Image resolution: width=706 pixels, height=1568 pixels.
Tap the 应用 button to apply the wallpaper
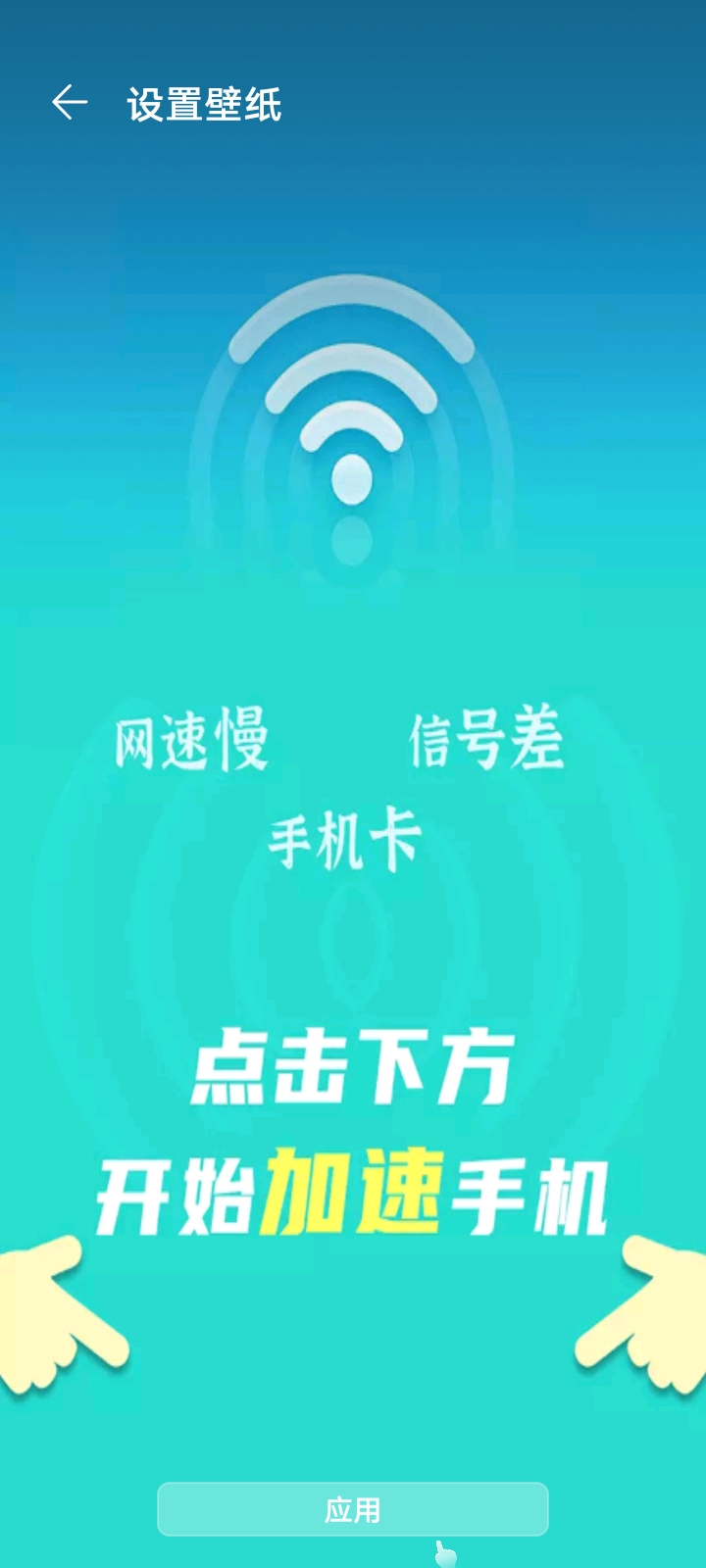coord(353,1509)
